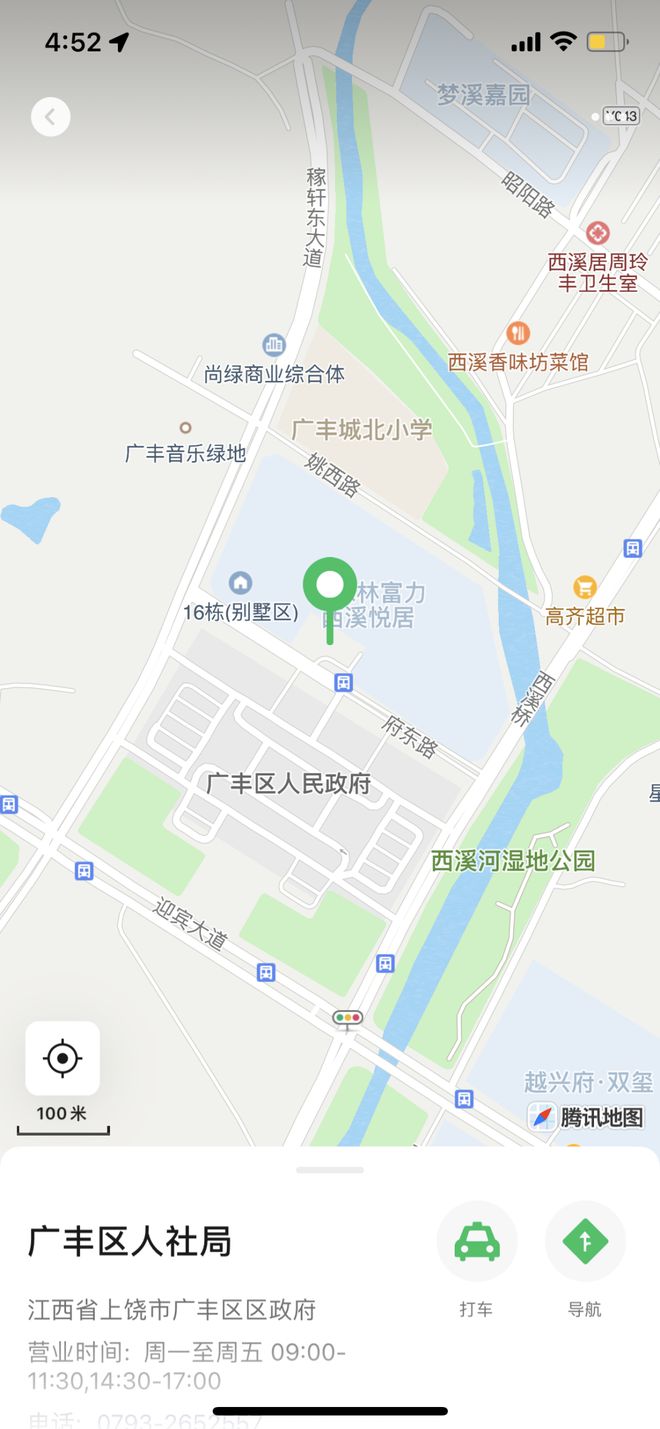Select the green location pin
660x1429 pixels.
point(330,587)
